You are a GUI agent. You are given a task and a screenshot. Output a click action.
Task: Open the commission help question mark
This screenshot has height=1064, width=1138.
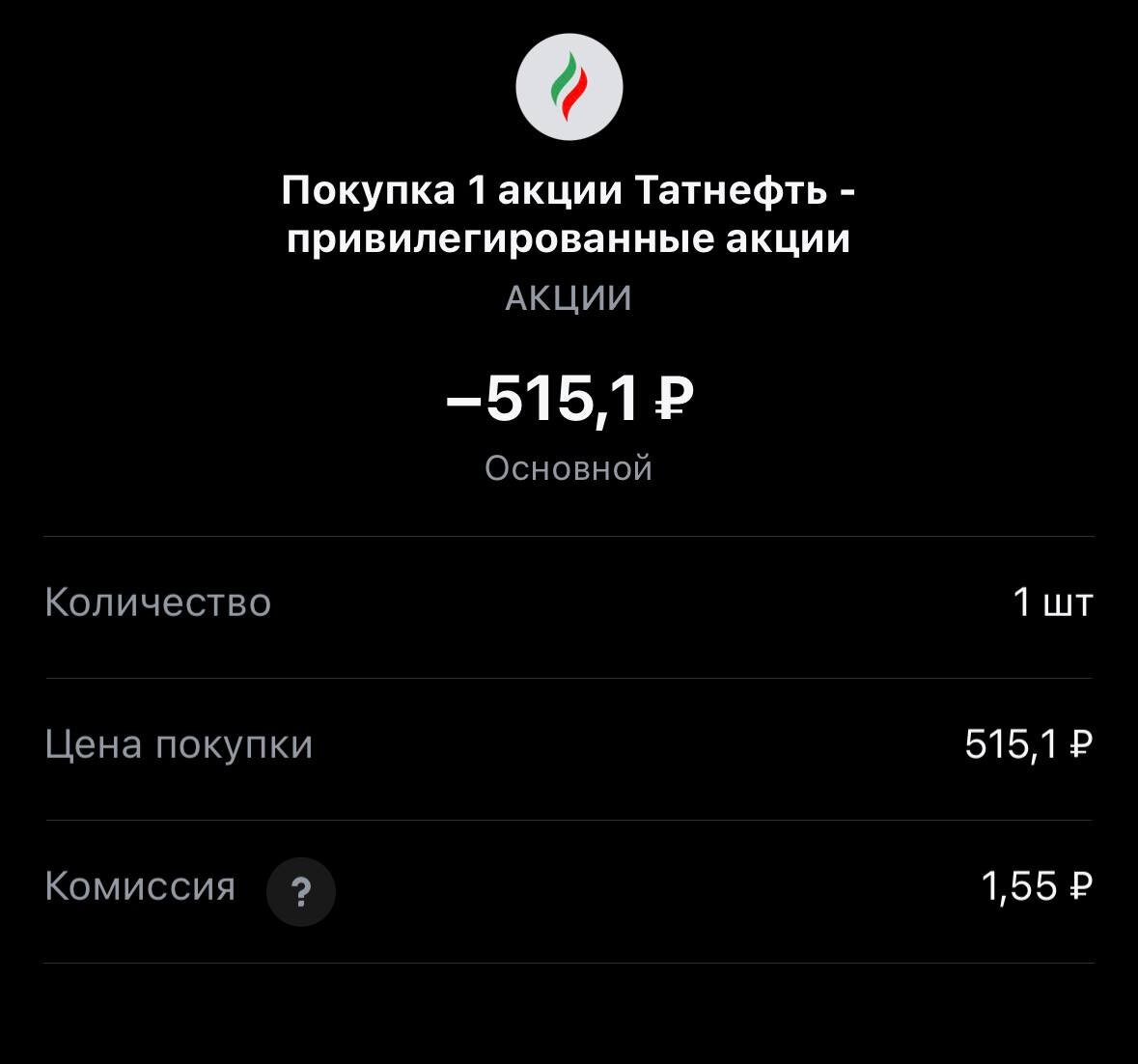pyautogui.click(x=300, y=892)
